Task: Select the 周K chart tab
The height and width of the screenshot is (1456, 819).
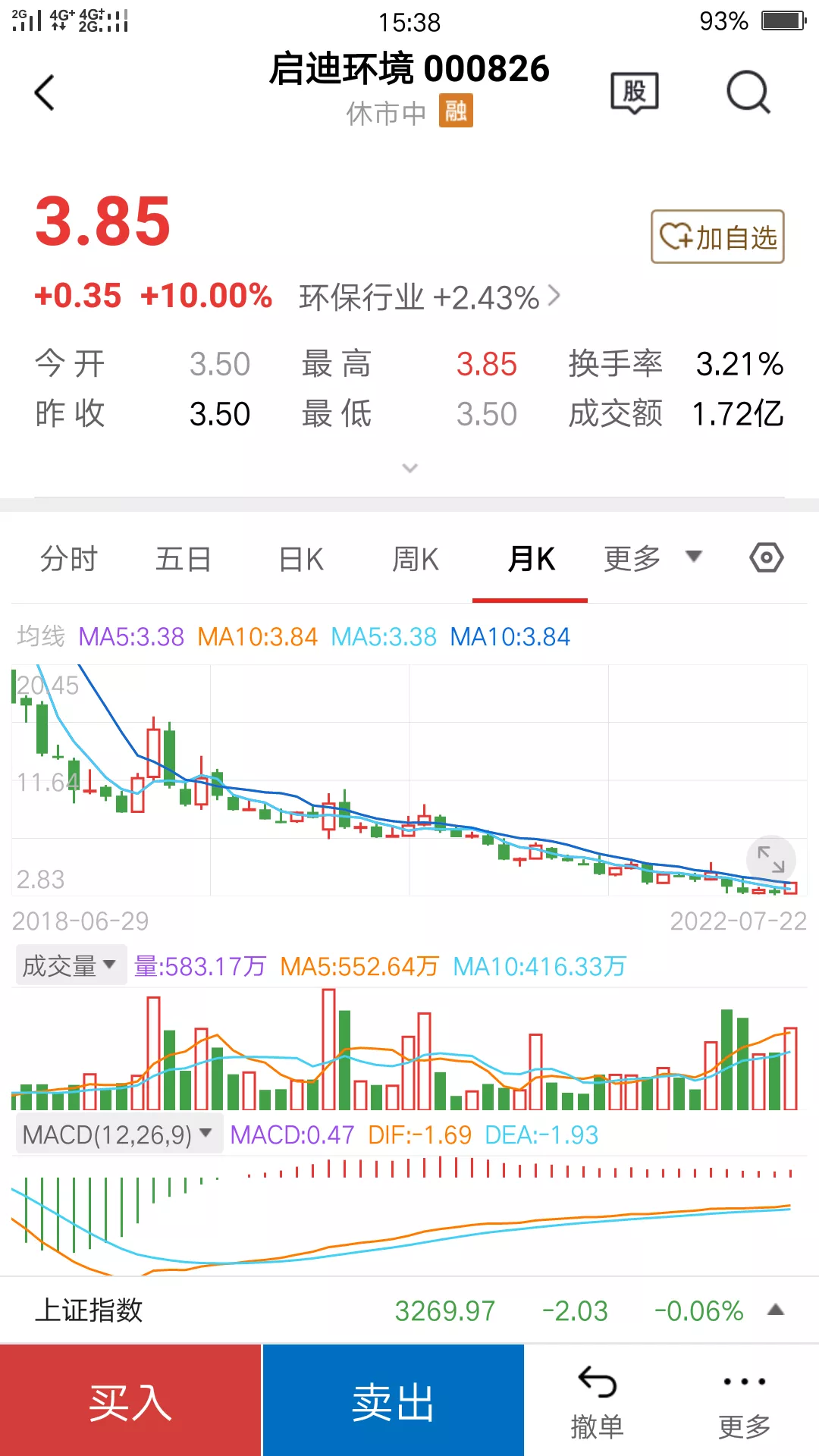Action: click(416, 560)
